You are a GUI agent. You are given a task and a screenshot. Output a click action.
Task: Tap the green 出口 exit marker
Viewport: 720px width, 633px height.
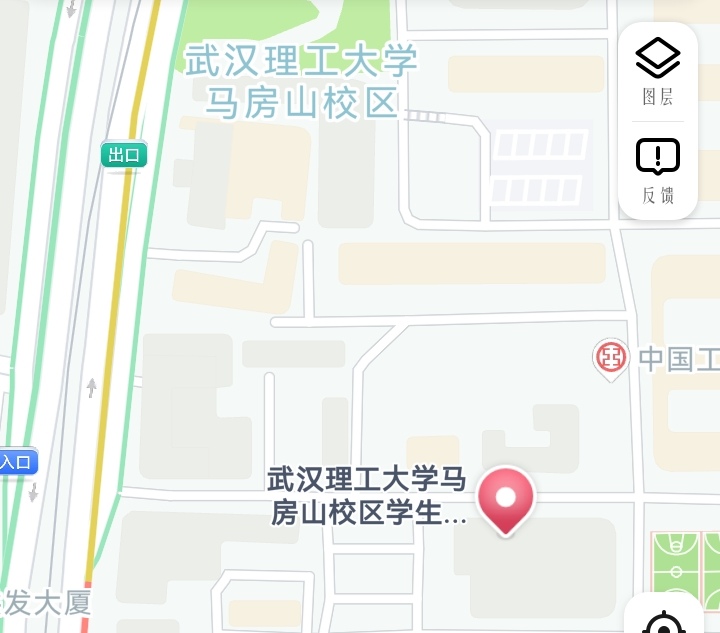click(x=124, y=155)
